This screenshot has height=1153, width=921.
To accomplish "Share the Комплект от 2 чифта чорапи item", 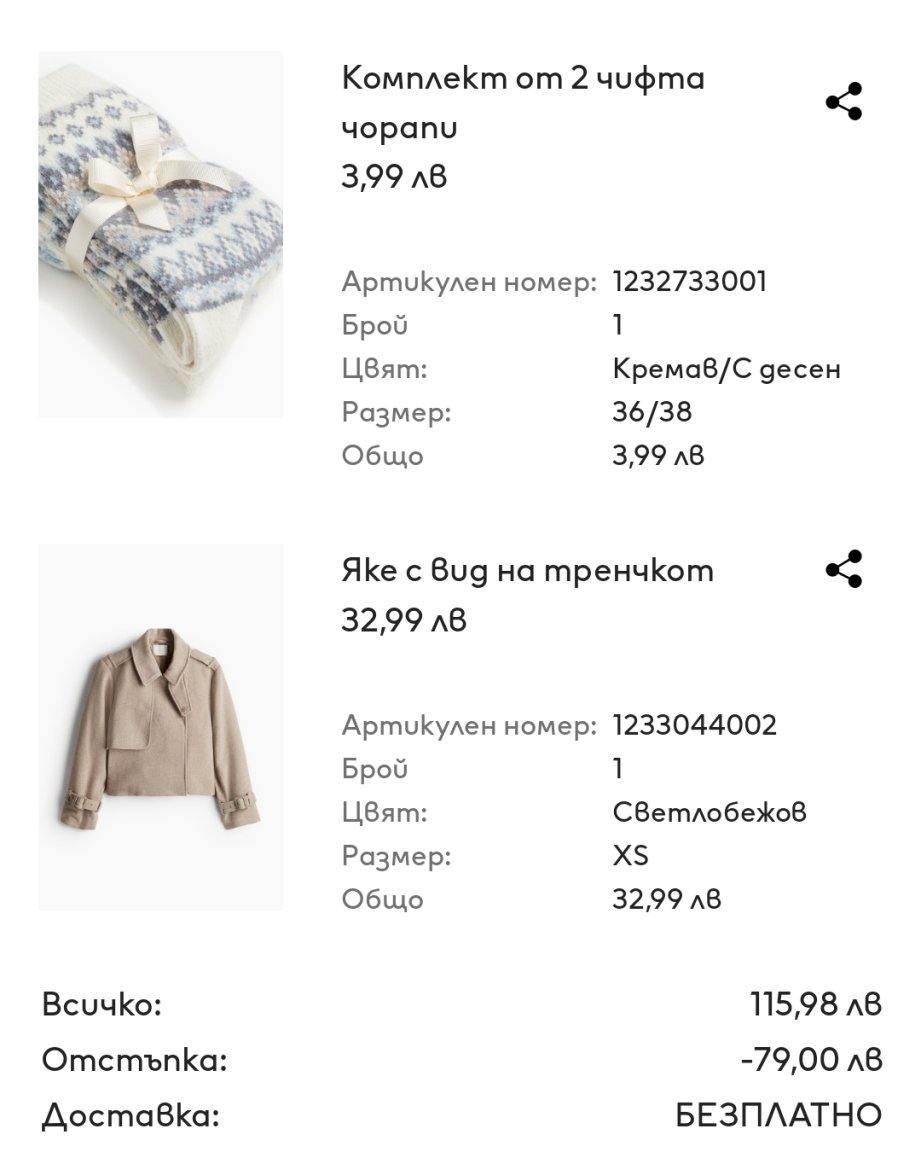I will (843, 102).
